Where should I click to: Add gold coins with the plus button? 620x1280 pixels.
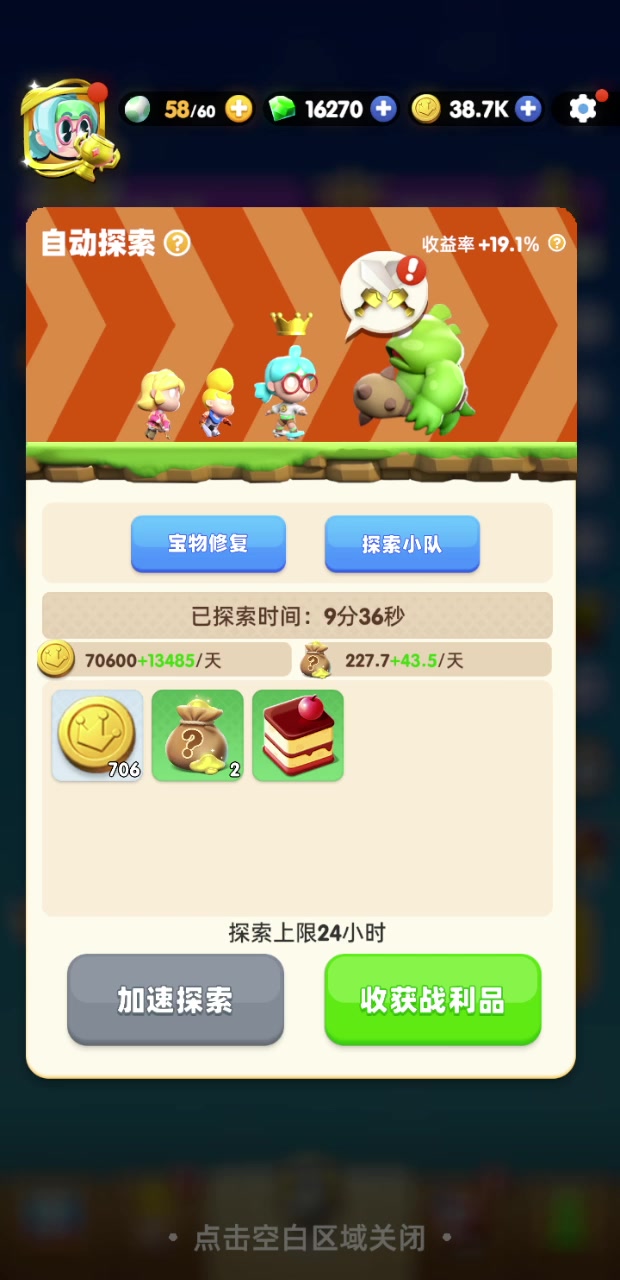528,109
